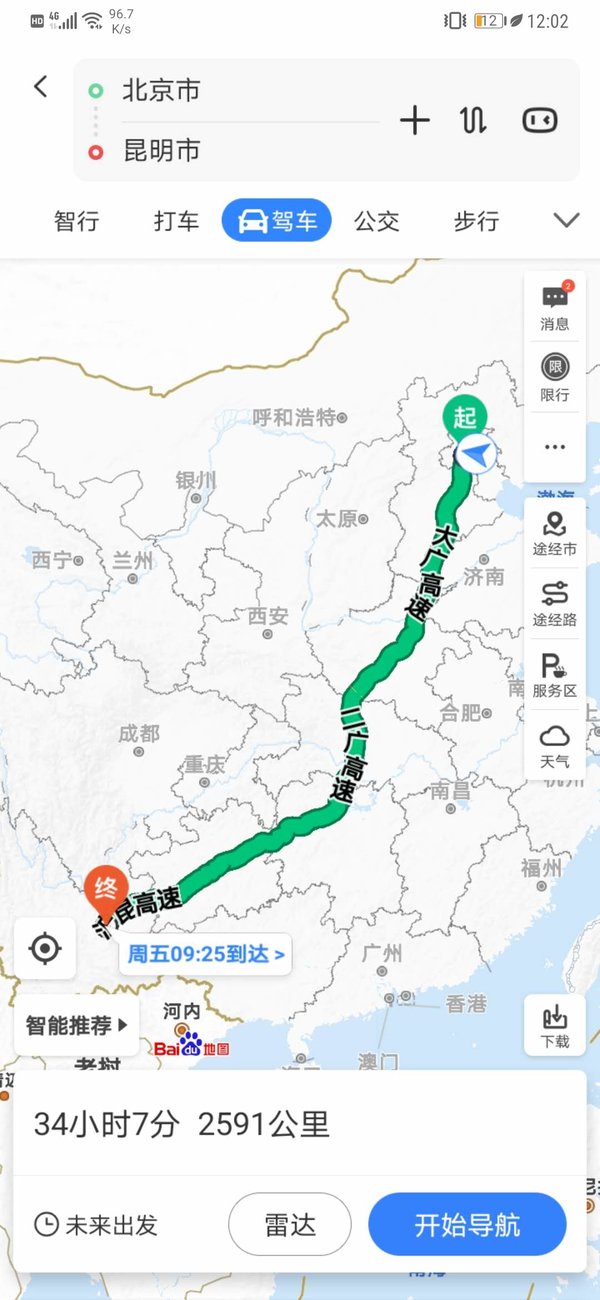Add a waypoint with the plus icon
This screenshot has height=1300, width=600.
(414, 121)
